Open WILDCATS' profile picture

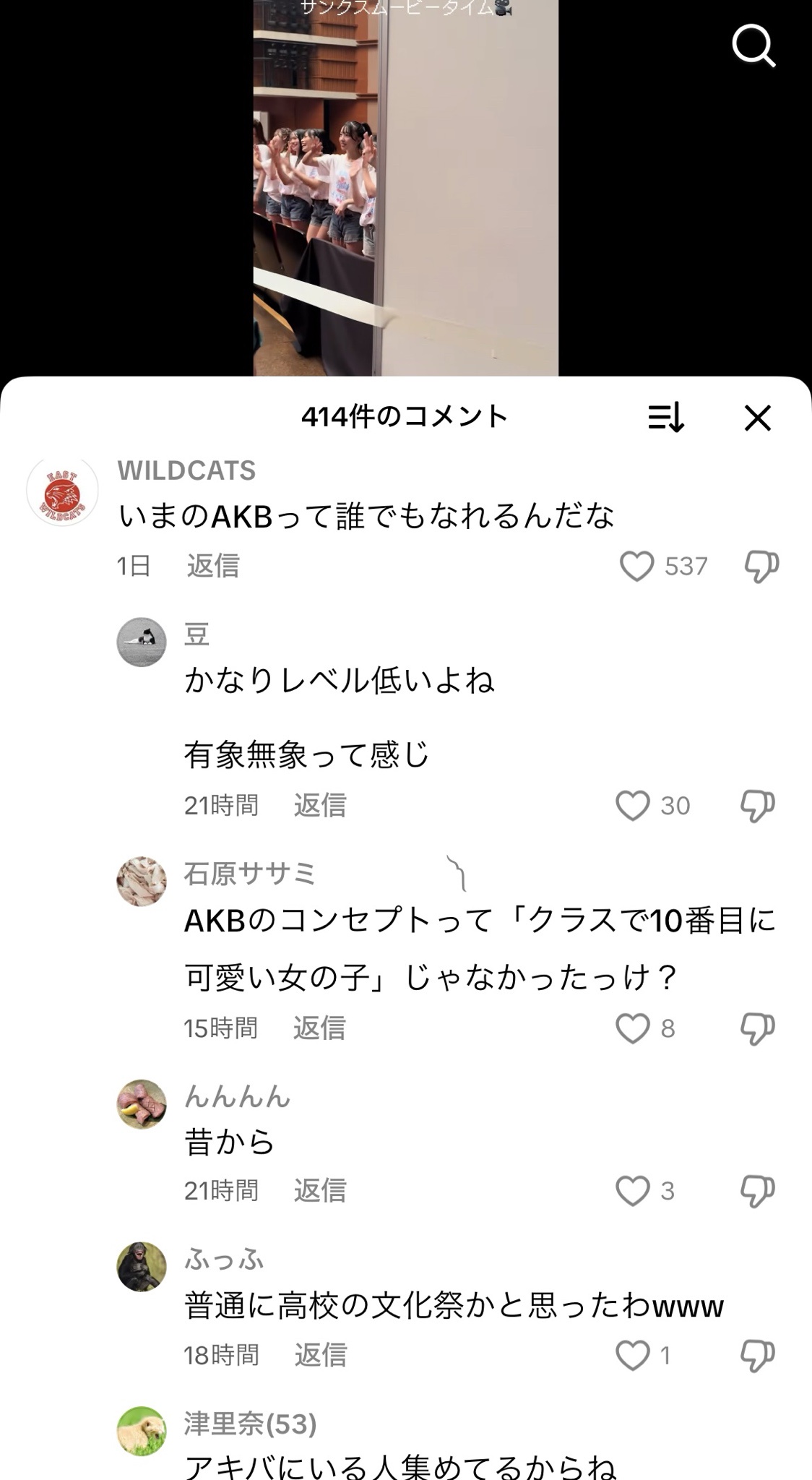tap(62, 491)
